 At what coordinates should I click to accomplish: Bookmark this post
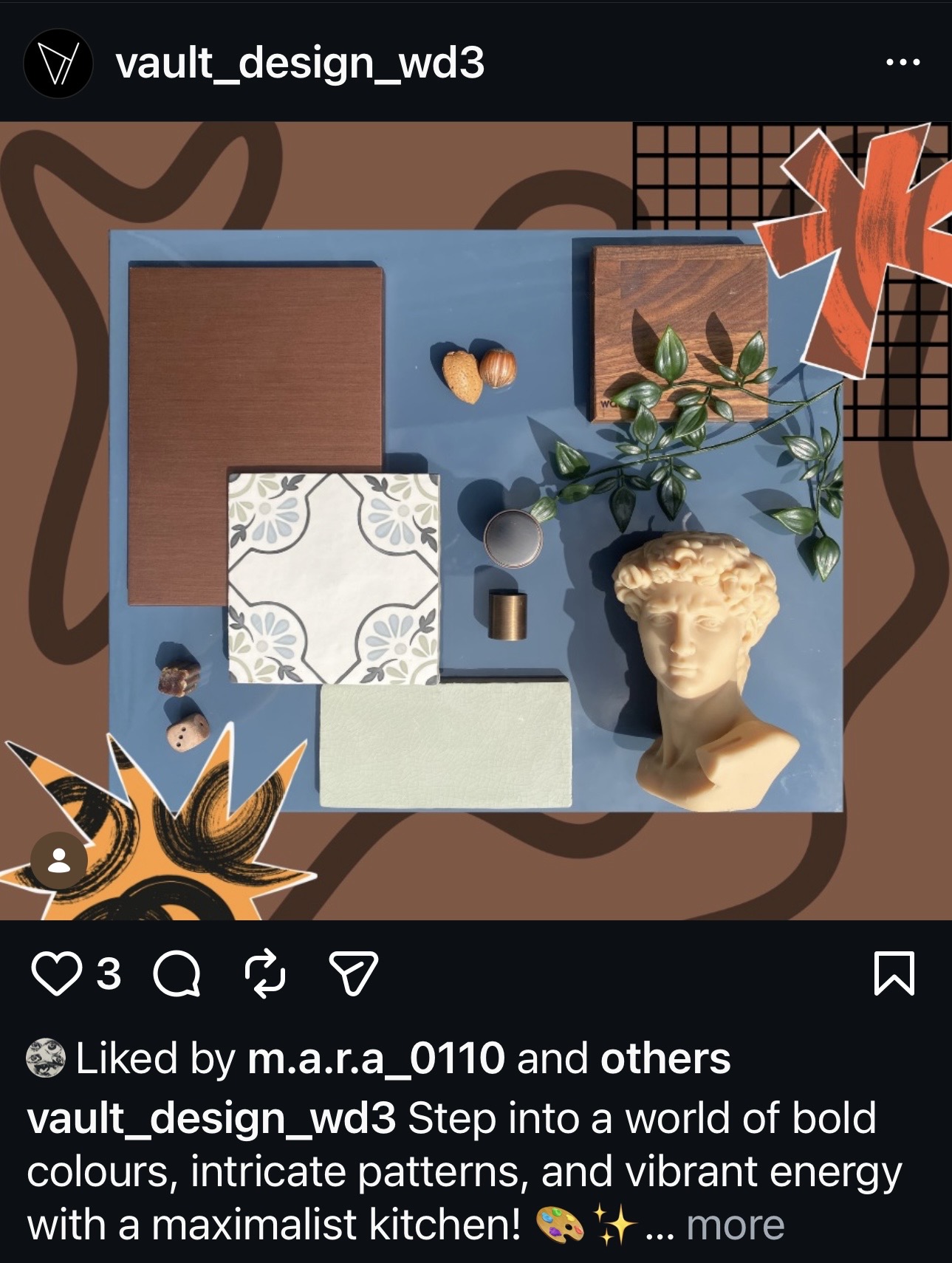(894, 973)
